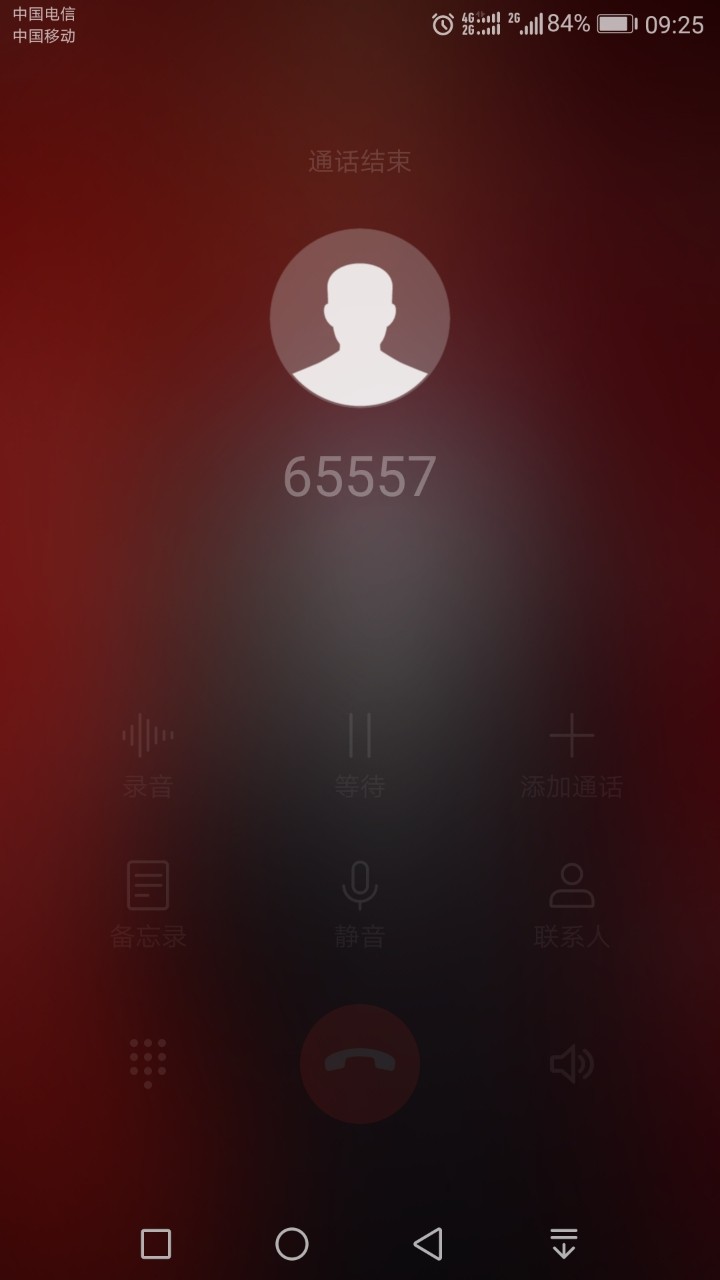Open the 备忘录 memo during call
Image resolution: width=720 pixels, height=1280 pixels.
[x=147, y=905]
